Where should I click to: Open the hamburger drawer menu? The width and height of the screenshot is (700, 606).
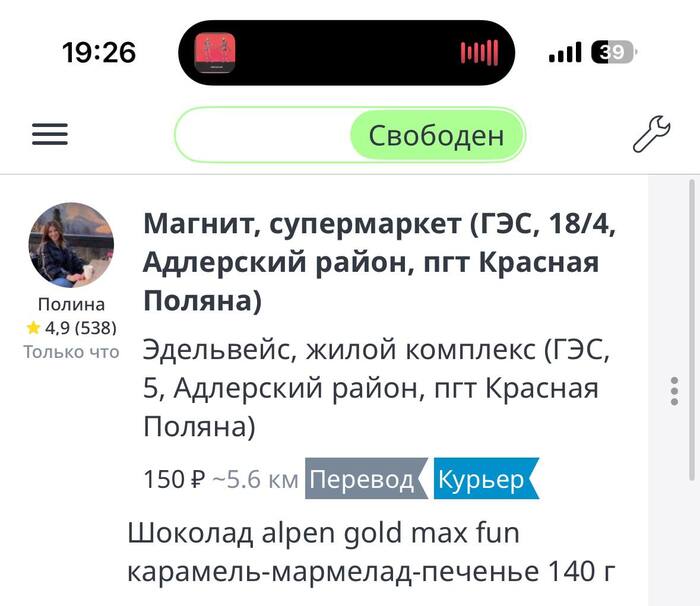click(x=49, y=134)
